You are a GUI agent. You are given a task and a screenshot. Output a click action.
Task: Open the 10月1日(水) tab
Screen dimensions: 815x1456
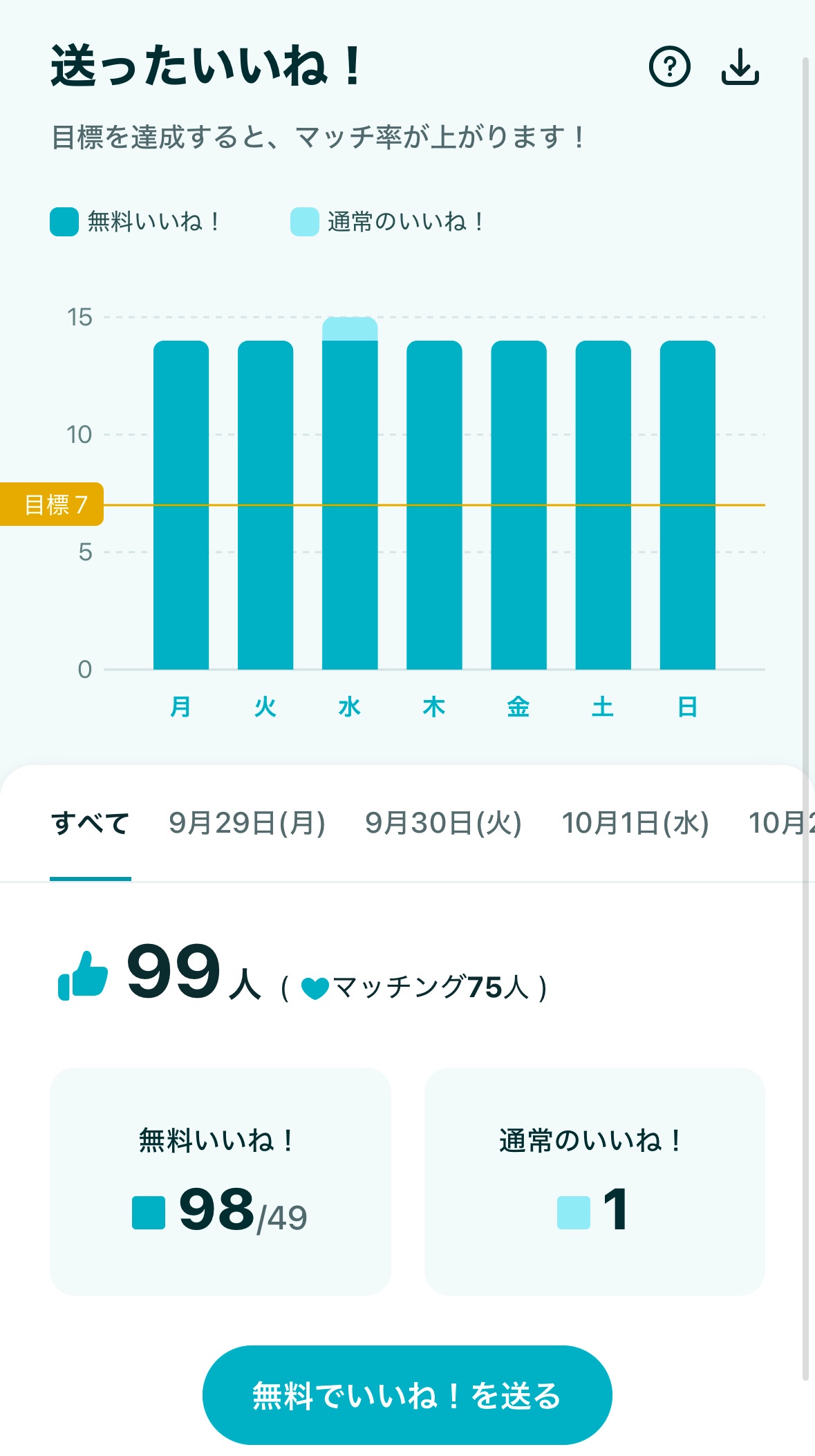[x=635, y=823]
